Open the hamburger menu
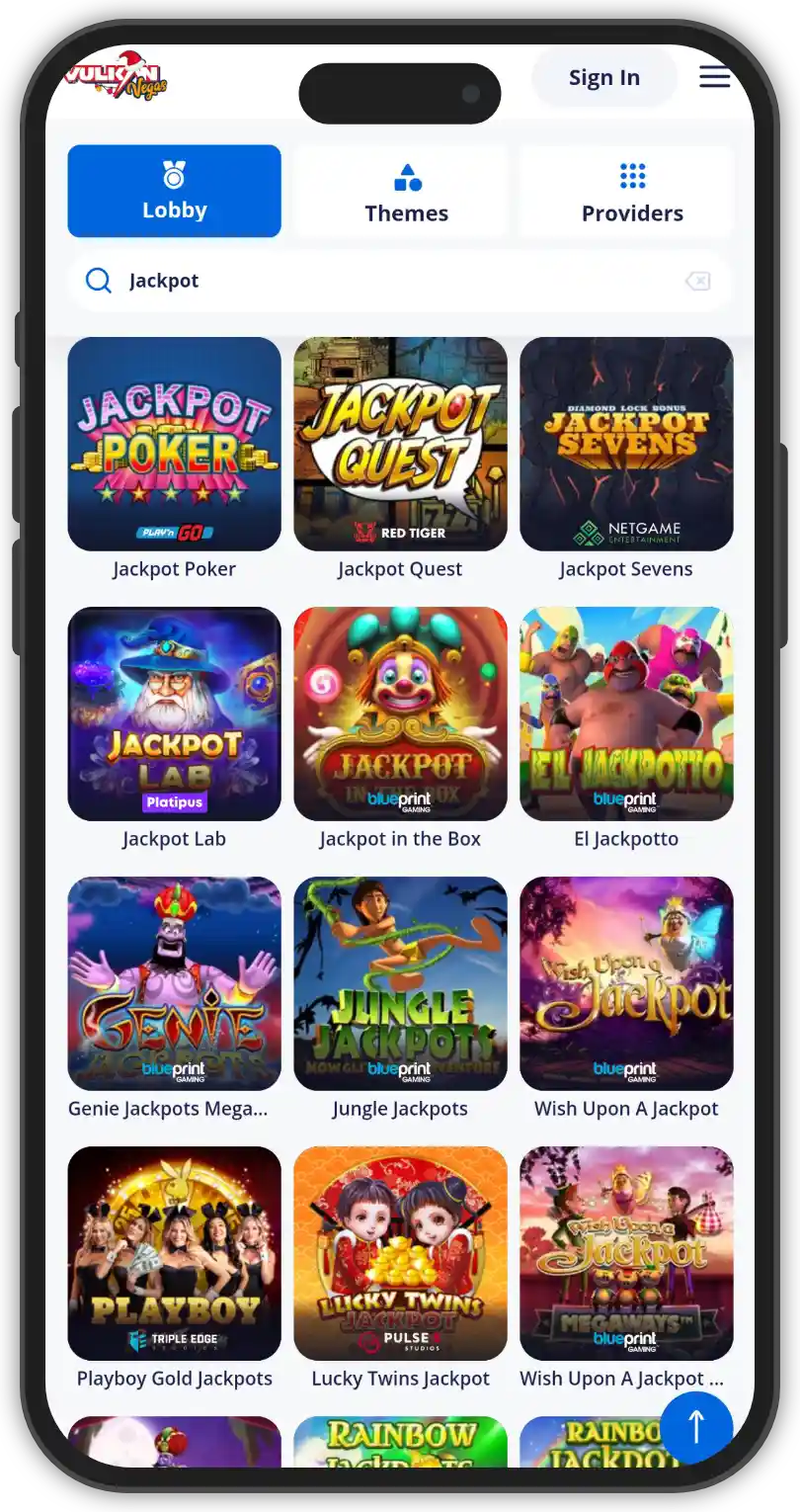The image size is (800, 1512). 714,77
